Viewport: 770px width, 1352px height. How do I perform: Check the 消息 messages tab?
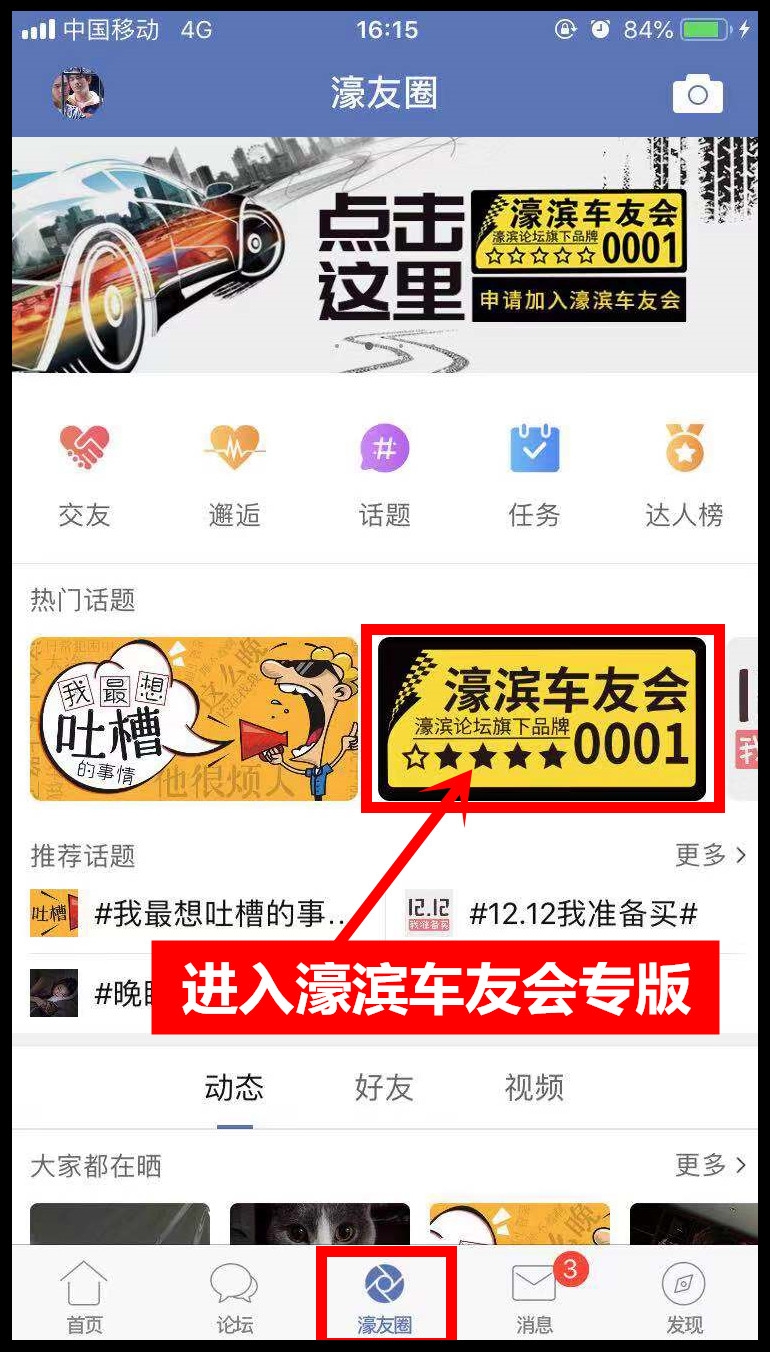pyautogui.click(x=534, y=1297)
